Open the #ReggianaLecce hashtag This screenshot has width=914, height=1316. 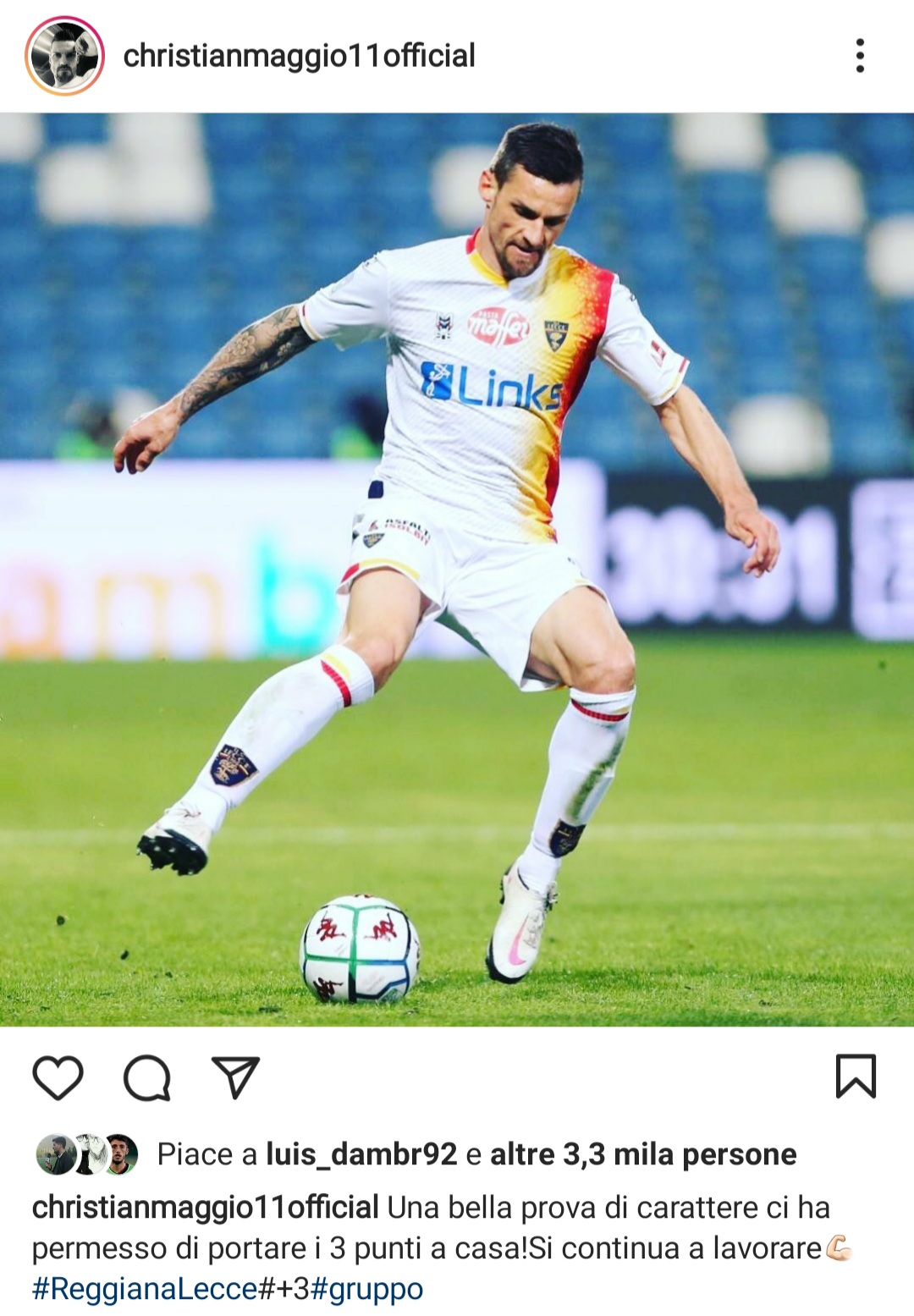pos(144,1289)
